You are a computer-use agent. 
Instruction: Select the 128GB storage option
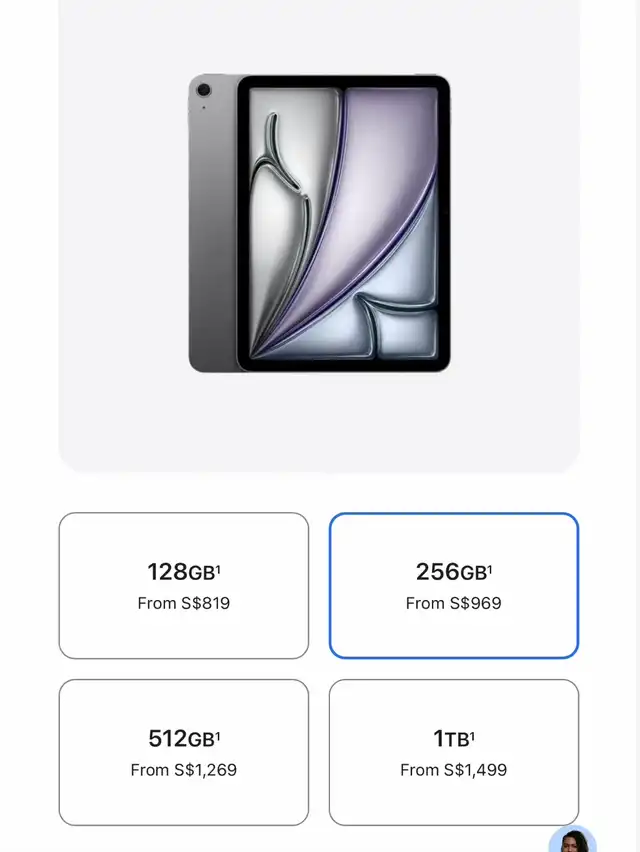(x=184, y=586)
